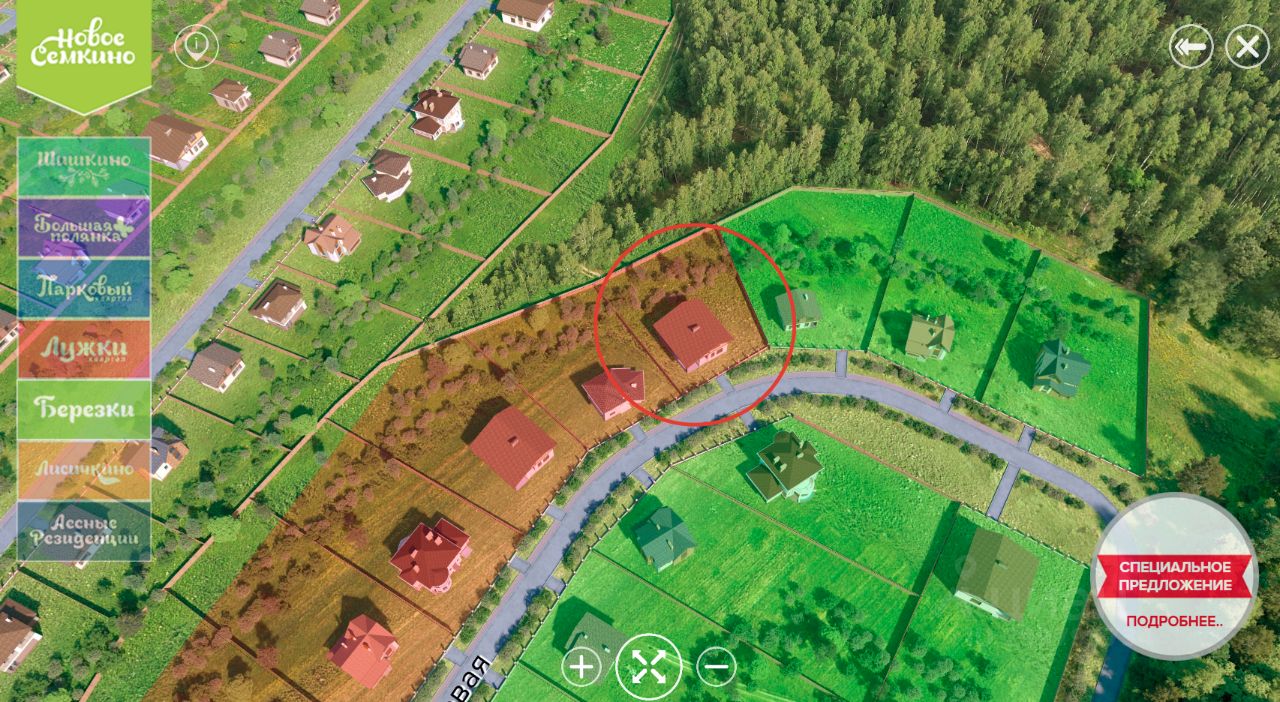The image size is (1280, 702).
Task: Switch to the Березки quarter
Action: [x=84, y=409]
